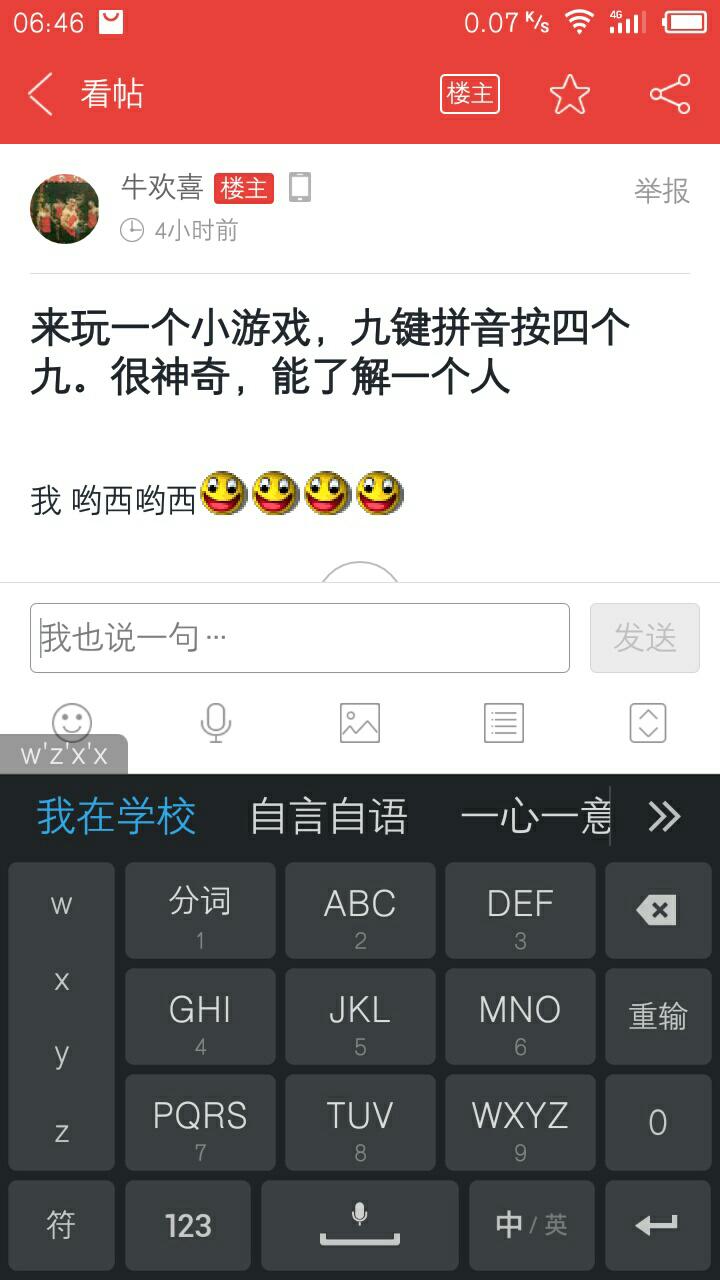The image size is (720, 1280).
Task: Start voice input with microphone icon
Action: pos(216,722)
